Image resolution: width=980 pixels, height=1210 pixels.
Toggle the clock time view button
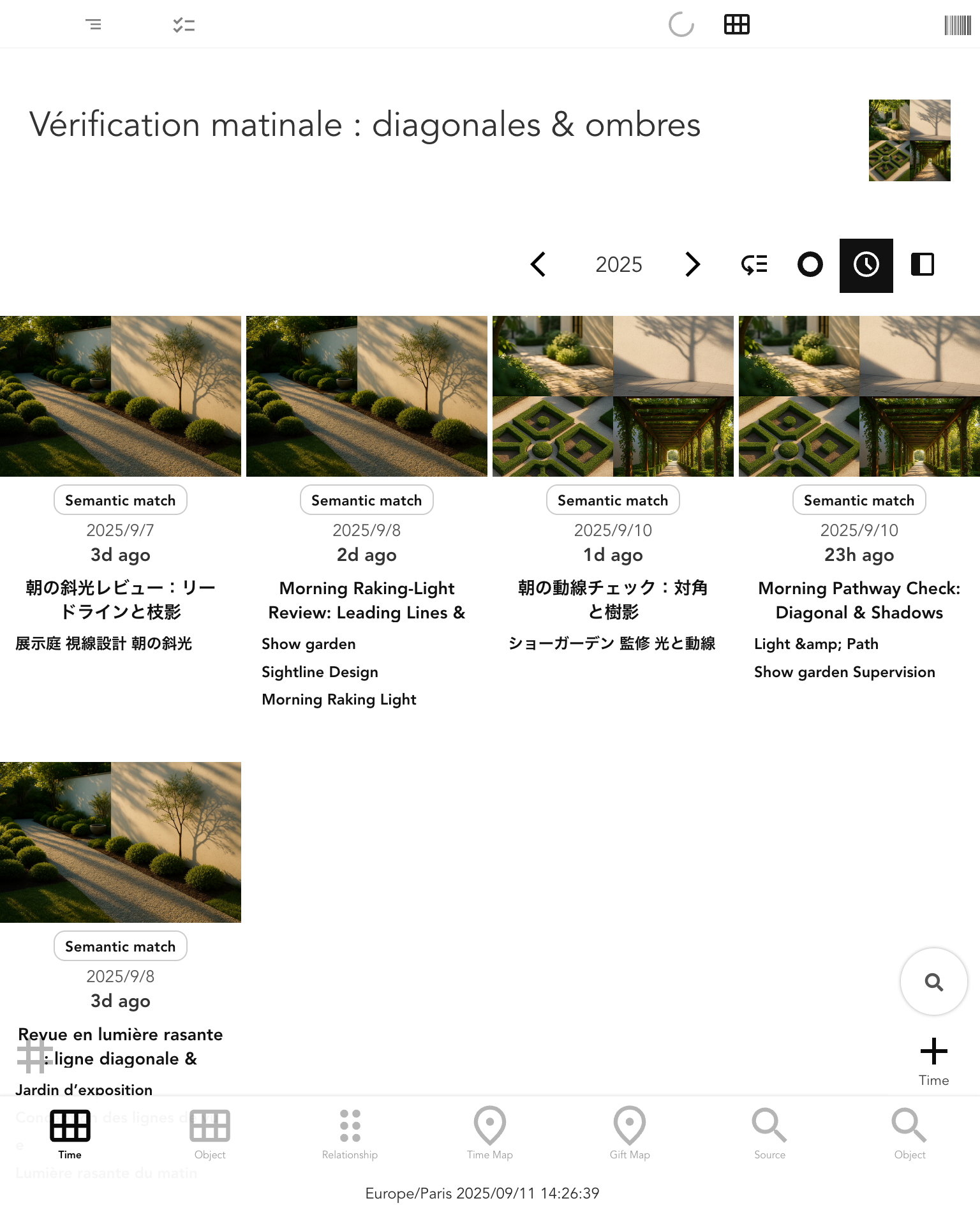coord(866,265)
